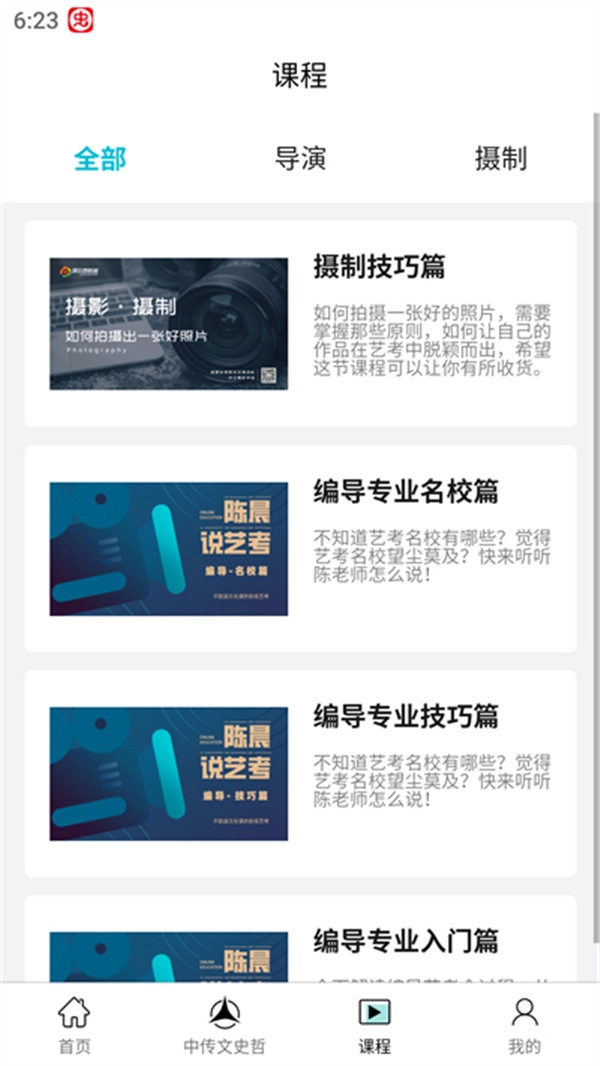600x1066 pixels.
Task: Switch to the 导演 tab
Action: click(300, 158)
